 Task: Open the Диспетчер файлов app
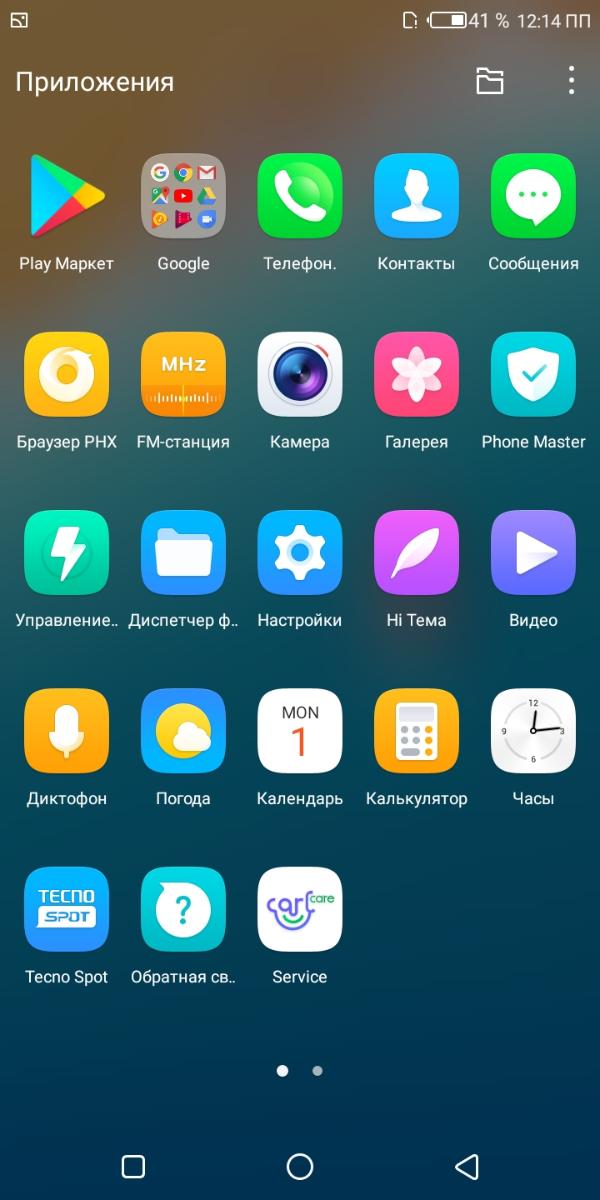(x=183, y=552)
